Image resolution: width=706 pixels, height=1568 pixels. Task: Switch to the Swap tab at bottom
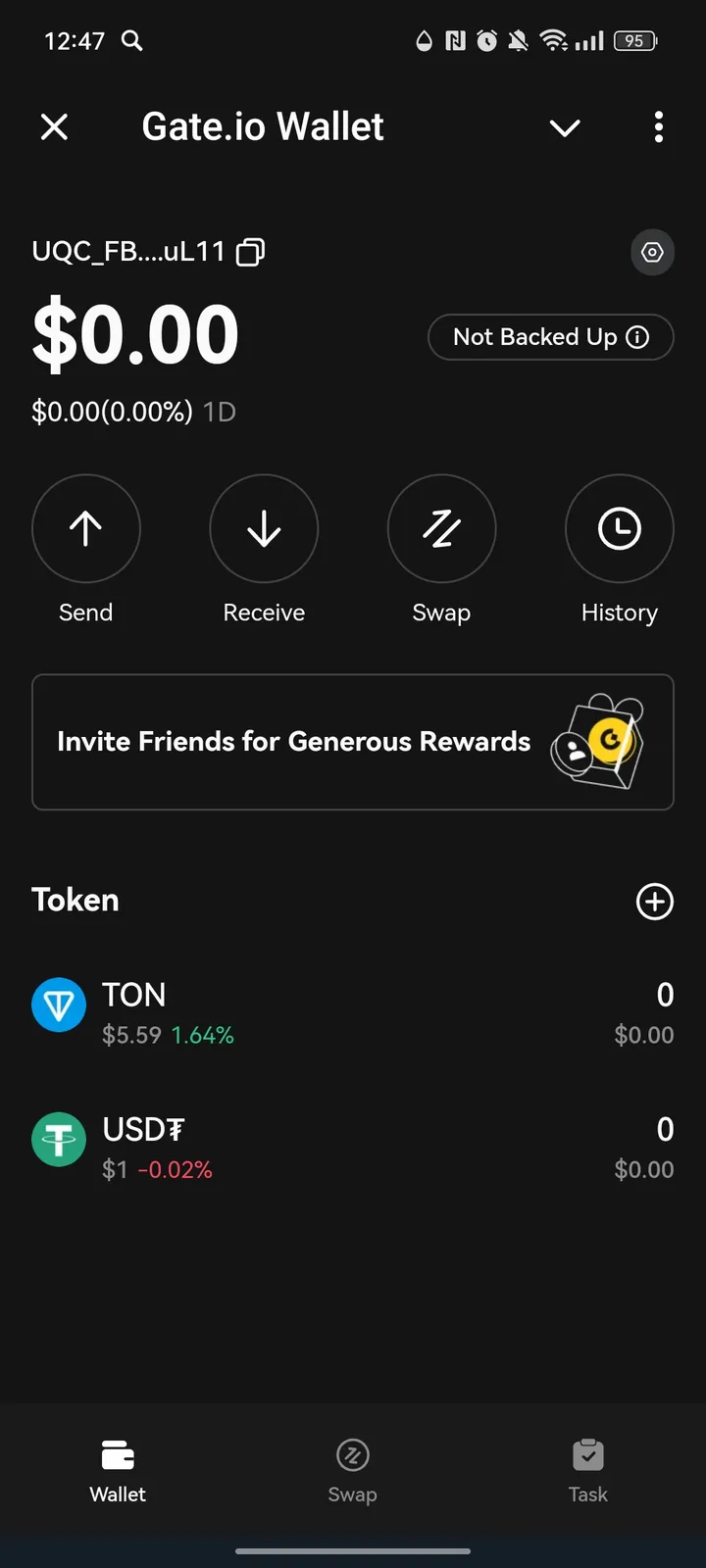pyautogui.click(x=352, y=1470)
